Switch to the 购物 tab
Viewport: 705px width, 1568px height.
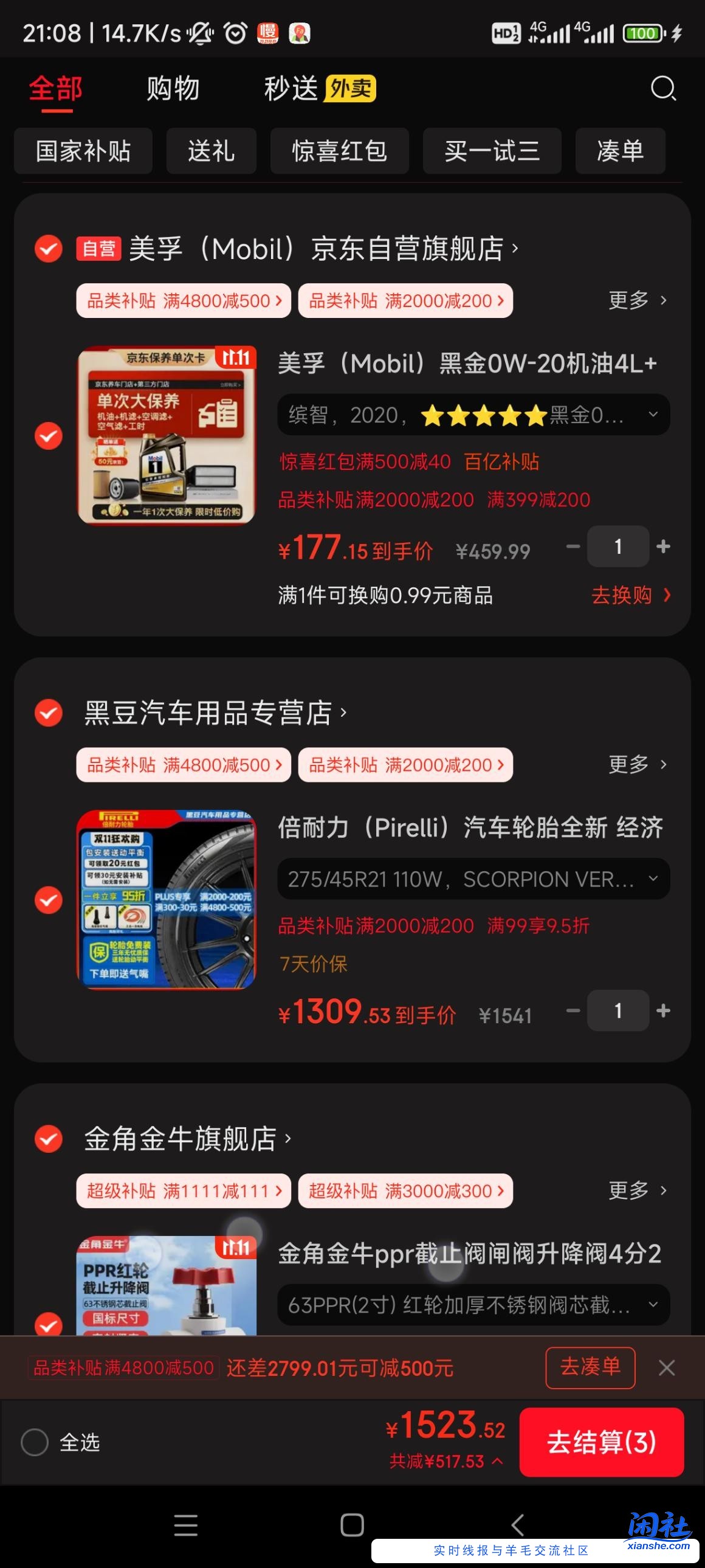click(x=173, y=89)
